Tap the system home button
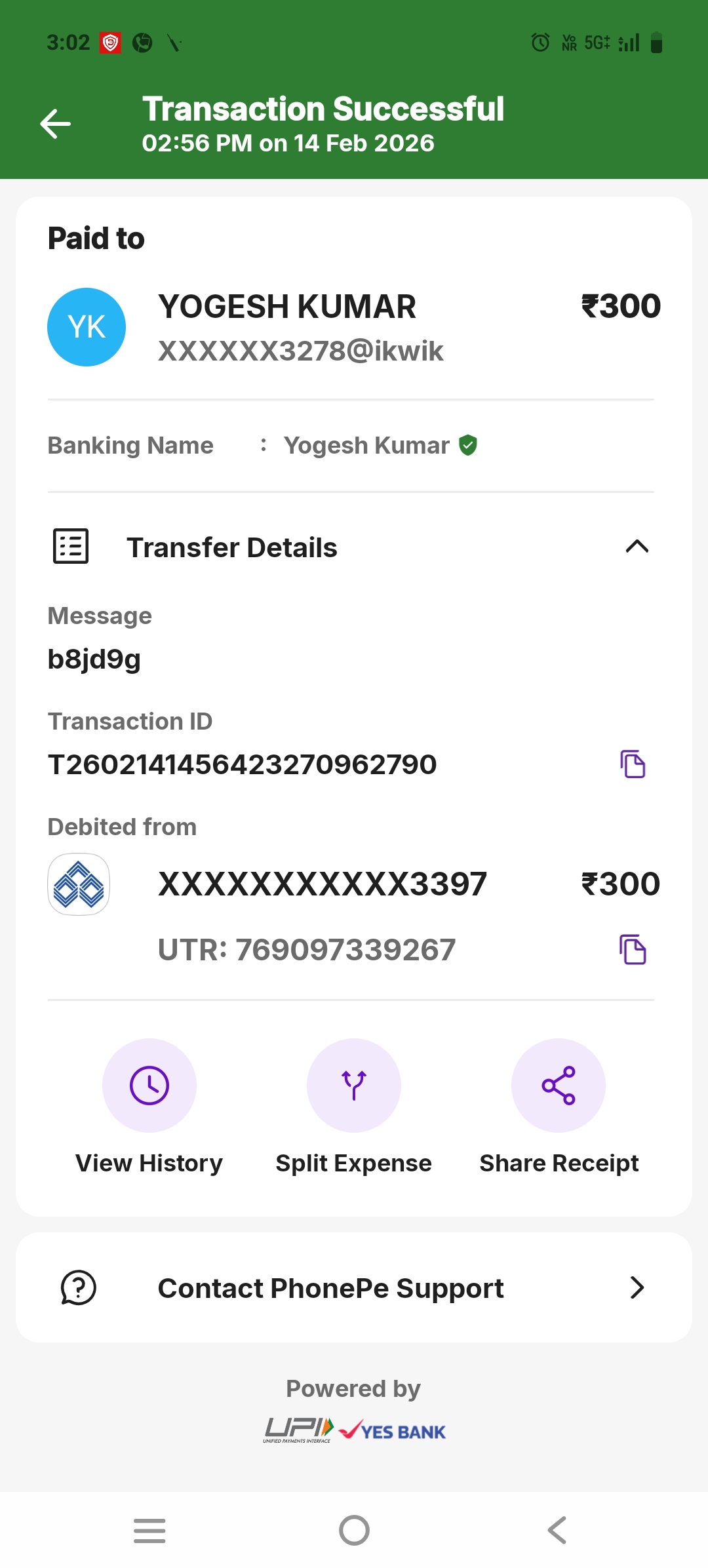 [x=354, y=1531]
